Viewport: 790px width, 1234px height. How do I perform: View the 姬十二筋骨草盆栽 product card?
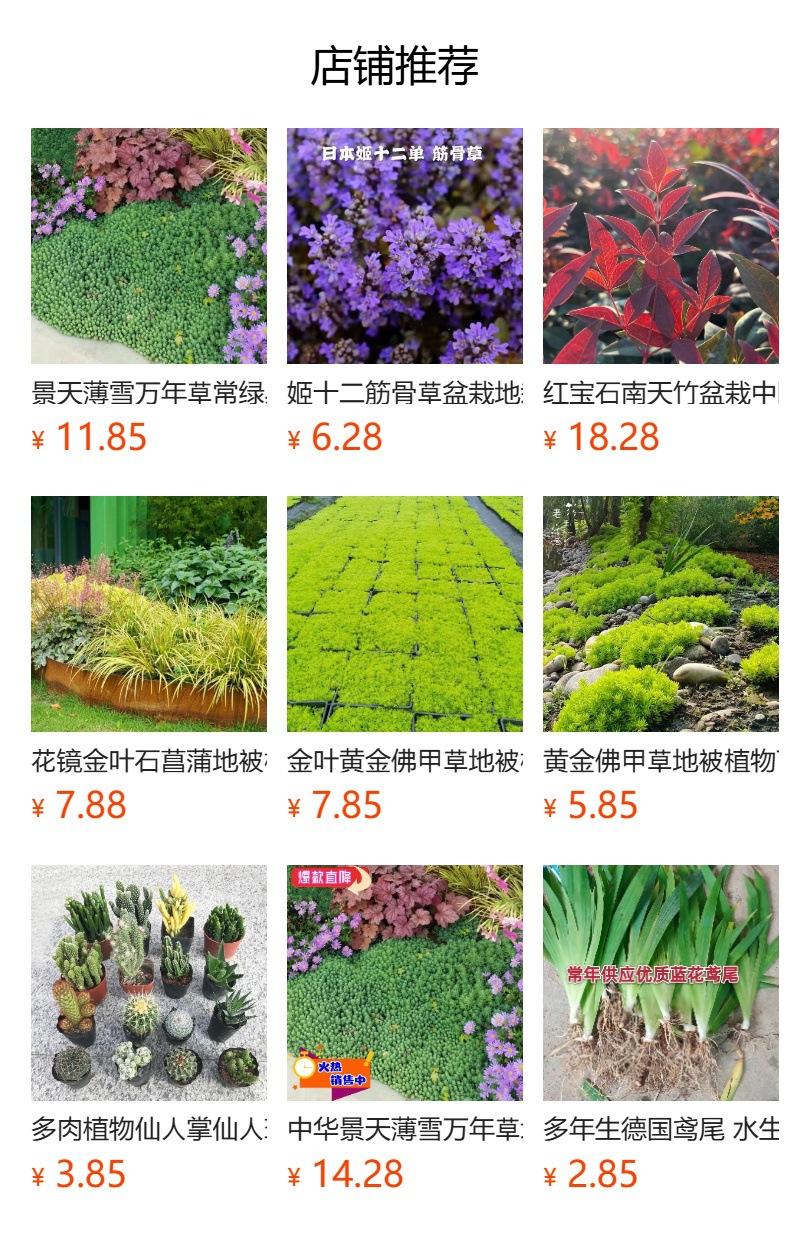pyautogui.click(x=405, y=246)
